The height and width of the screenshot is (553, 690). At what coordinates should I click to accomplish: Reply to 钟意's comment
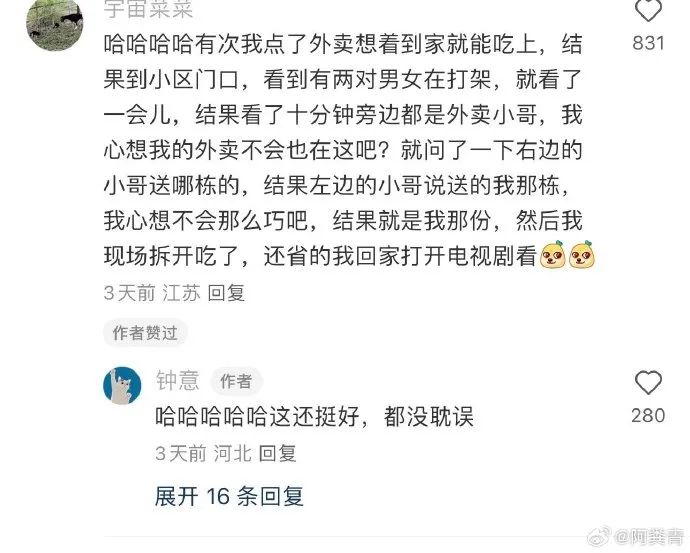pos(278,453)
